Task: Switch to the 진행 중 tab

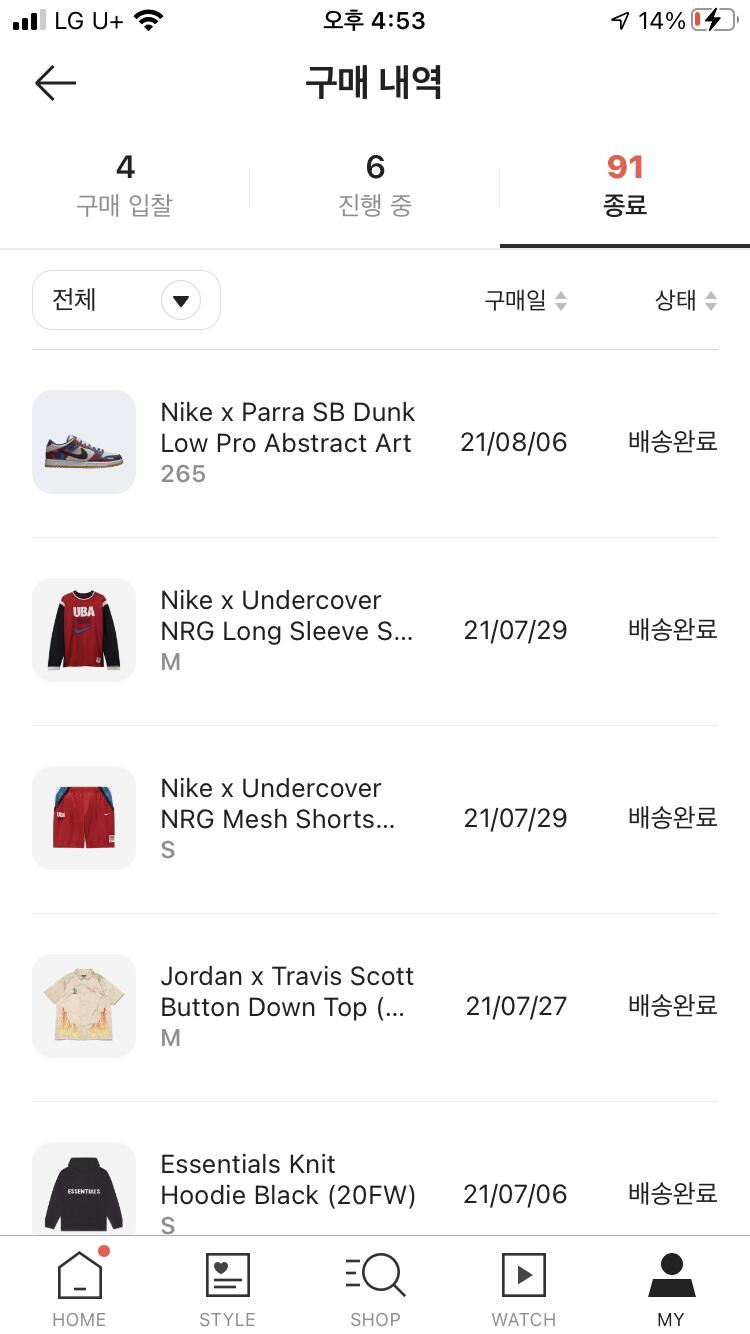Action: click(x=375, y=185)
